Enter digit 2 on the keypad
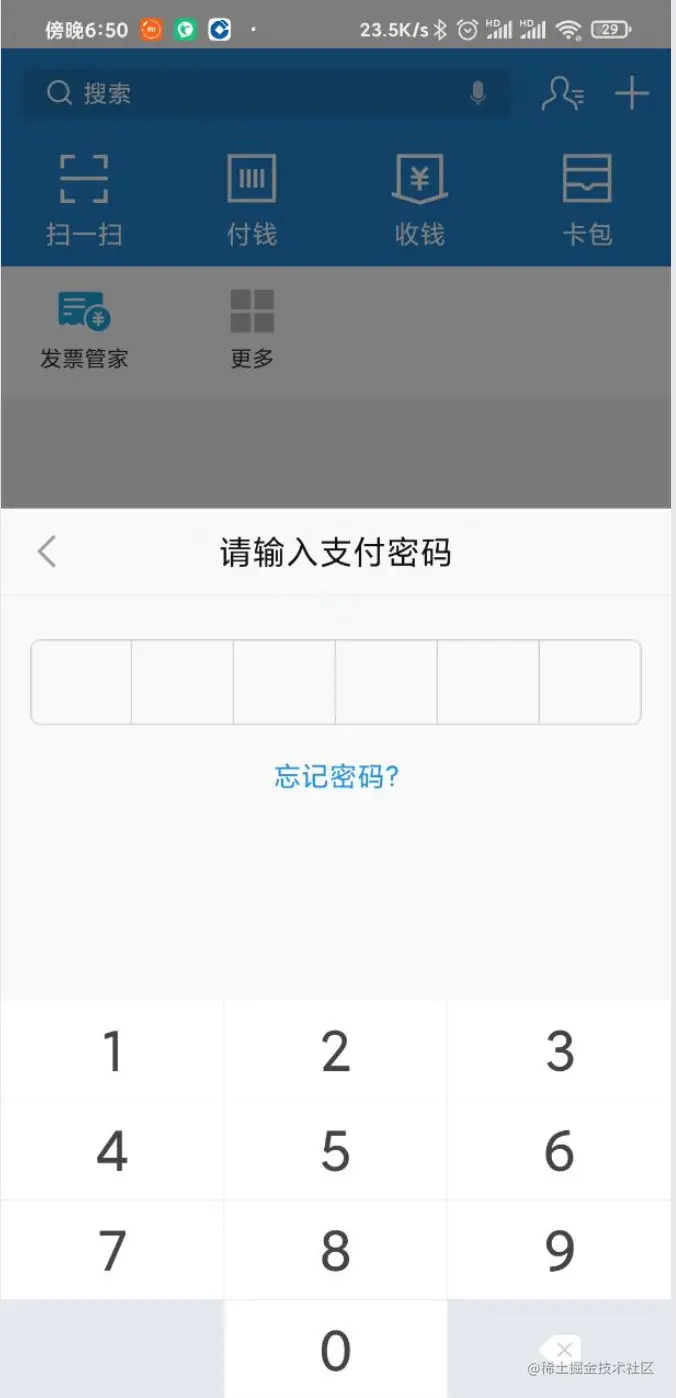The image size is (676, 1398). coord(336,1051)
